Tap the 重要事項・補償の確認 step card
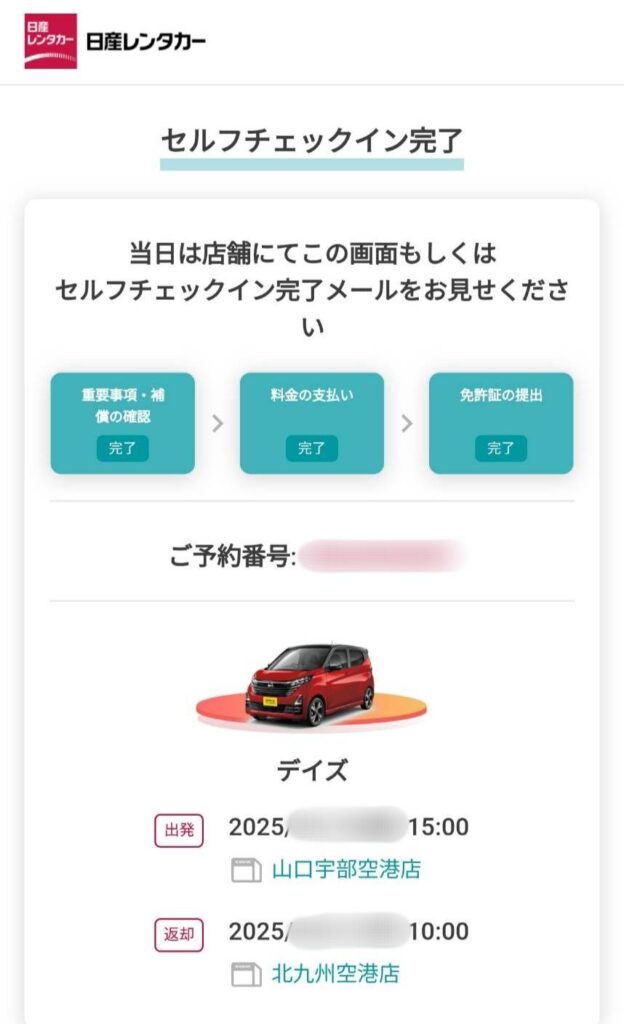Image resolution: width=624 pixels, height=1024 pixels. coord(123,423)
